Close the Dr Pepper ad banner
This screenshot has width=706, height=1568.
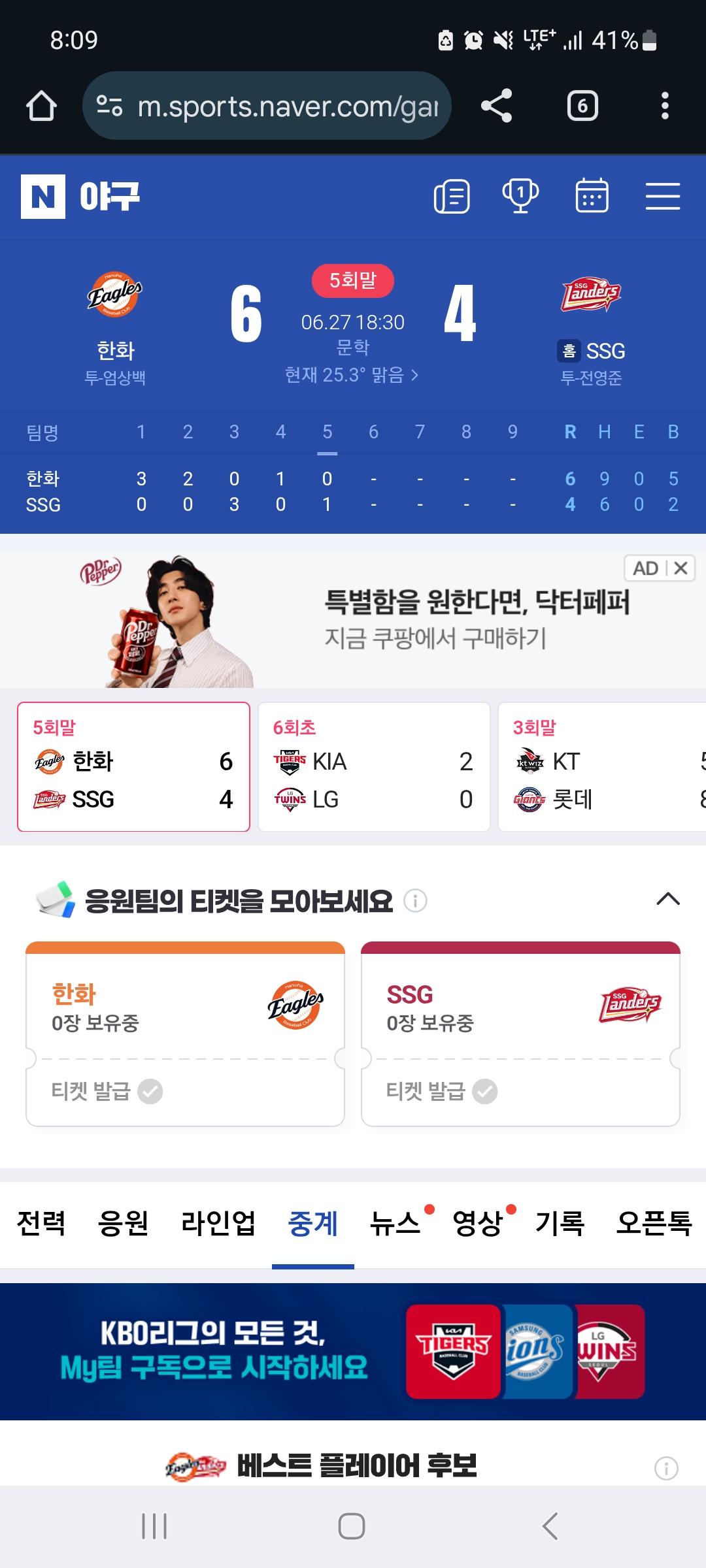(681, 568)
